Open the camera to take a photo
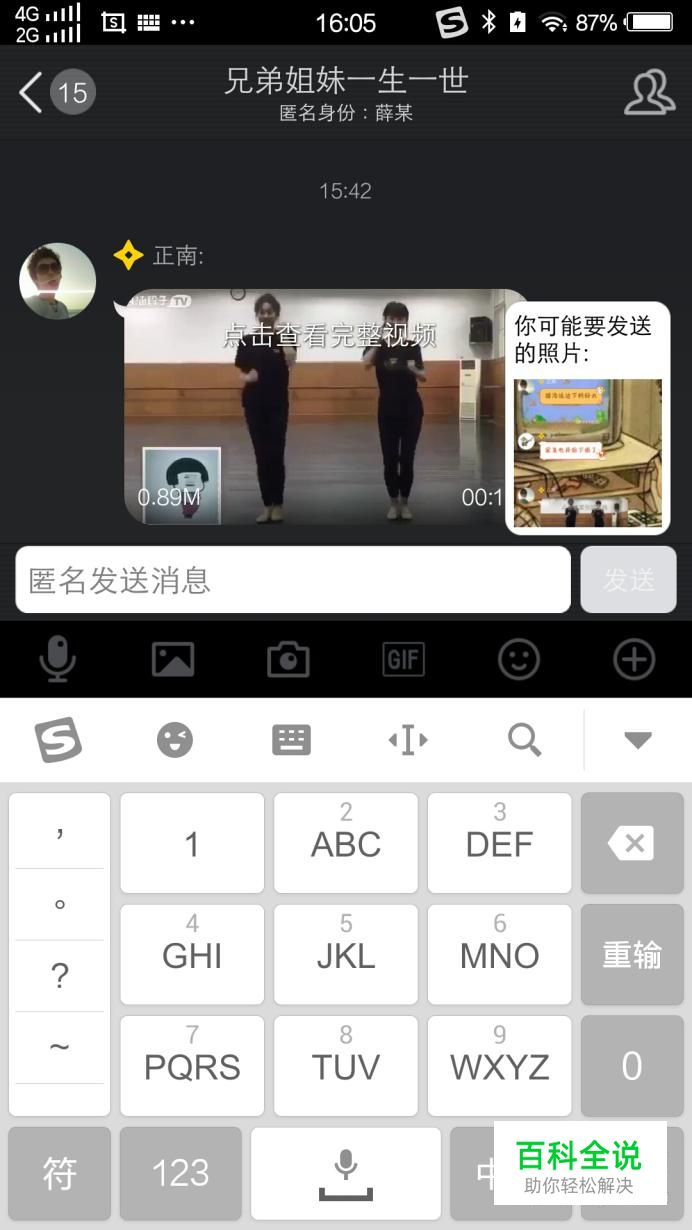This screenshot has height=1230, width=692. pos(288,660)
